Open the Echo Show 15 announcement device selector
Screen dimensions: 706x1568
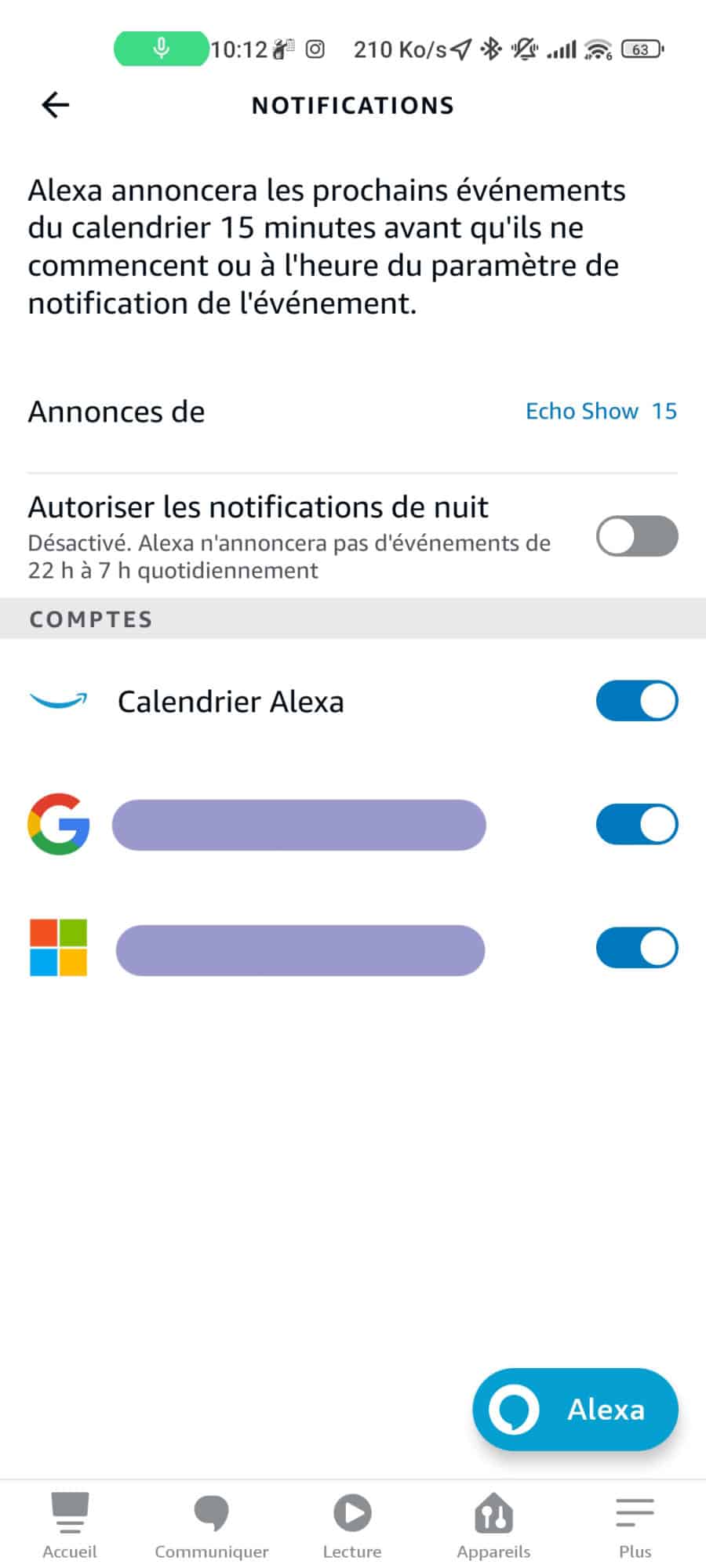601,411
